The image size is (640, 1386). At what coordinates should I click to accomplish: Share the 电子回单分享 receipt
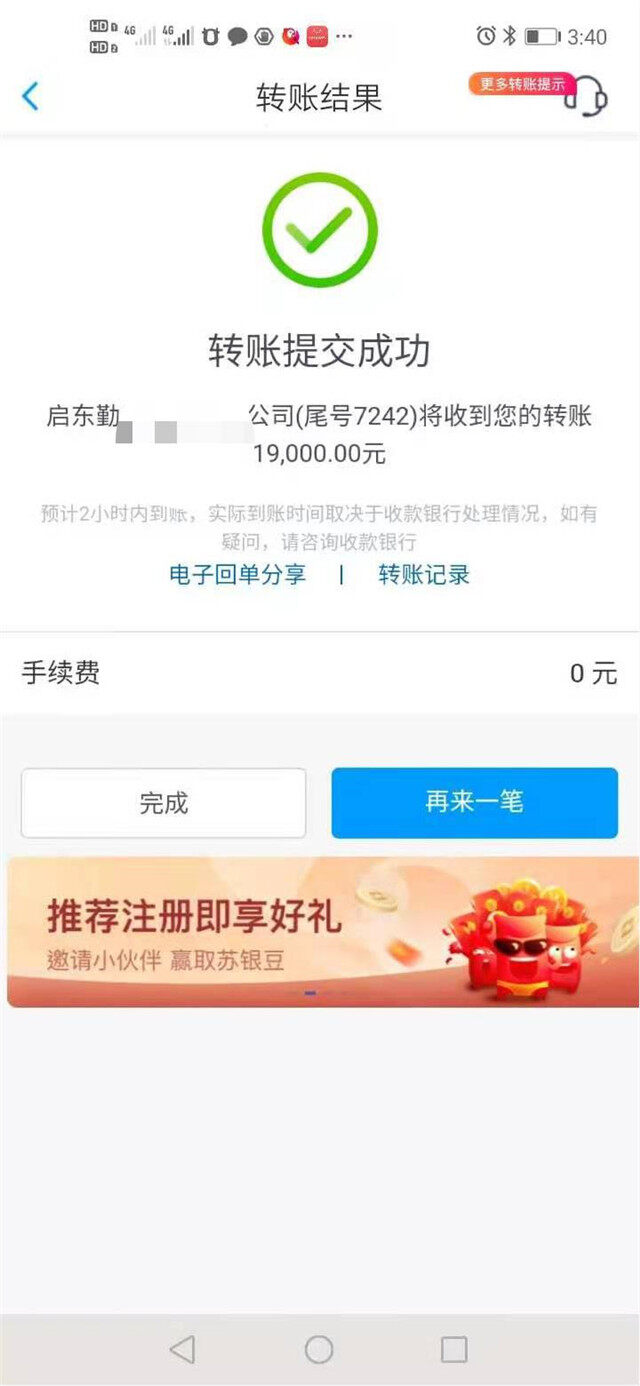[237, 575]
